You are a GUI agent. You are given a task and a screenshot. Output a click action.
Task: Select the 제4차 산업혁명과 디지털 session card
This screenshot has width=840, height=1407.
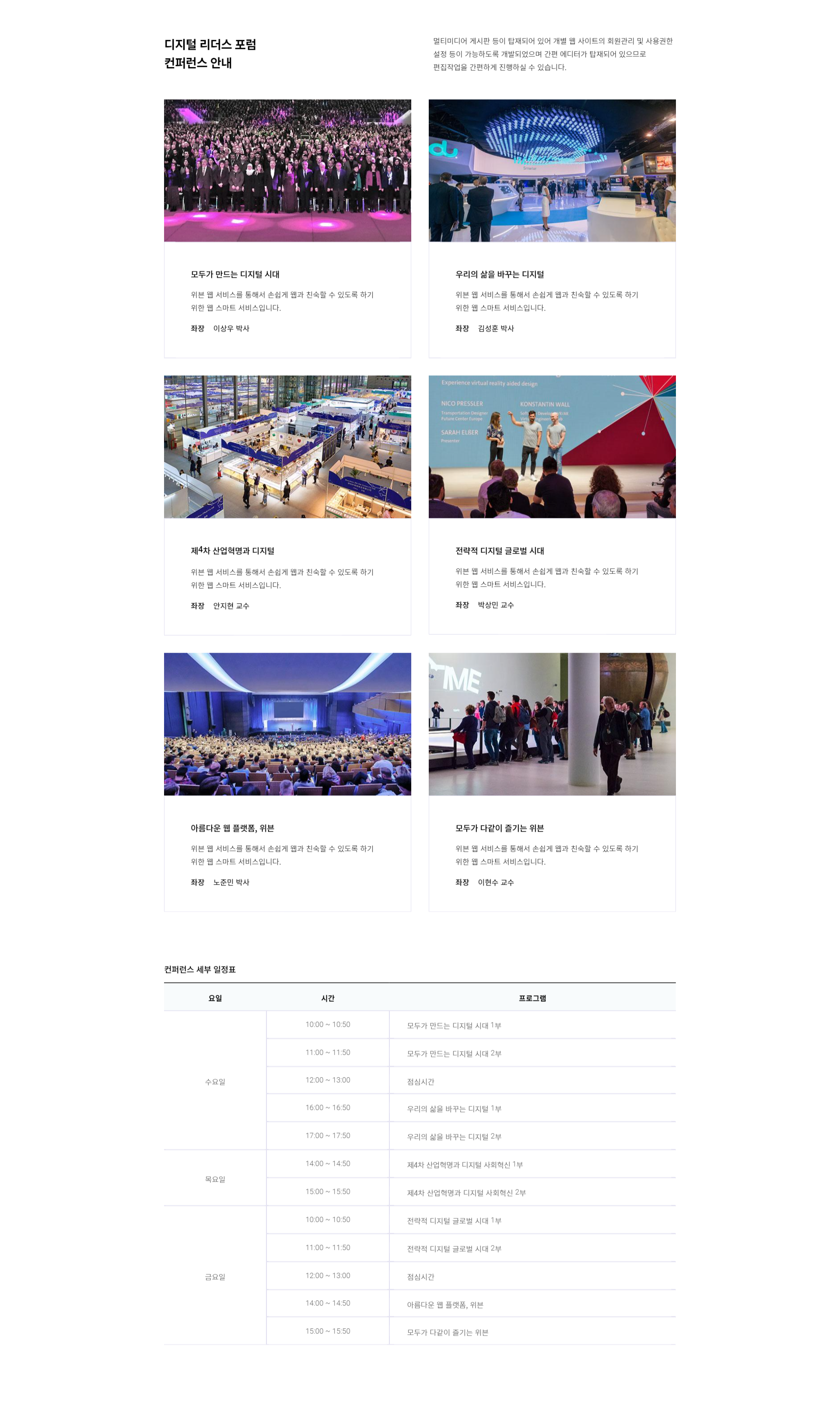tap(287, 505)
